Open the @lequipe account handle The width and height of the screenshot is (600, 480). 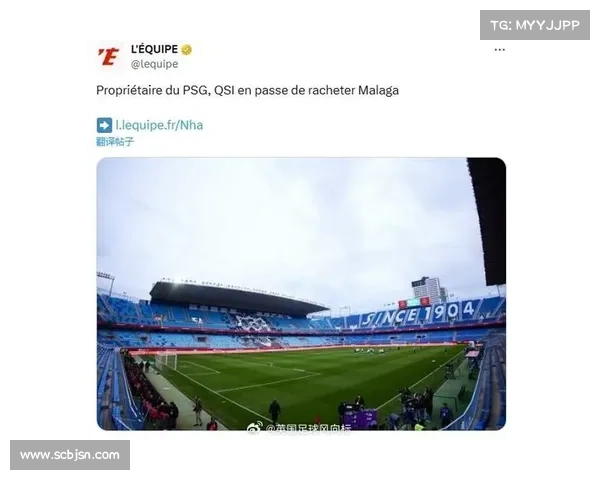(154, 64)
